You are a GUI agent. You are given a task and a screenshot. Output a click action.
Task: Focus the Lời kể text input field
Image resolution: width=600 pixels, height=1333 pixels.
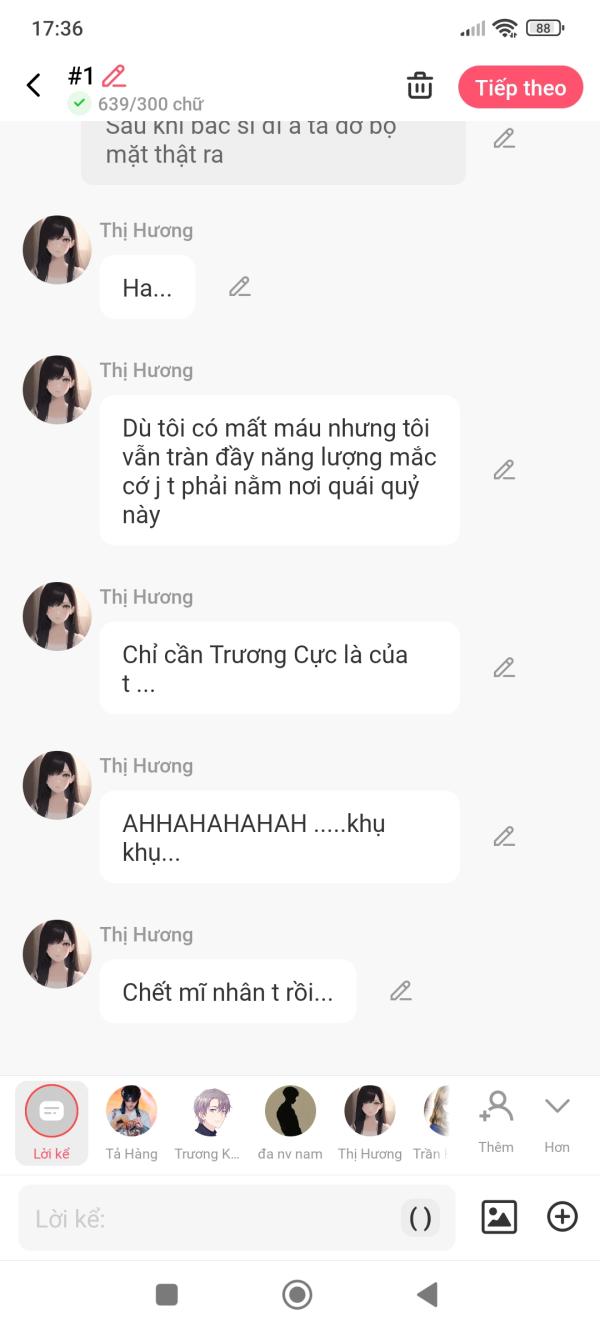[210, 1218]
